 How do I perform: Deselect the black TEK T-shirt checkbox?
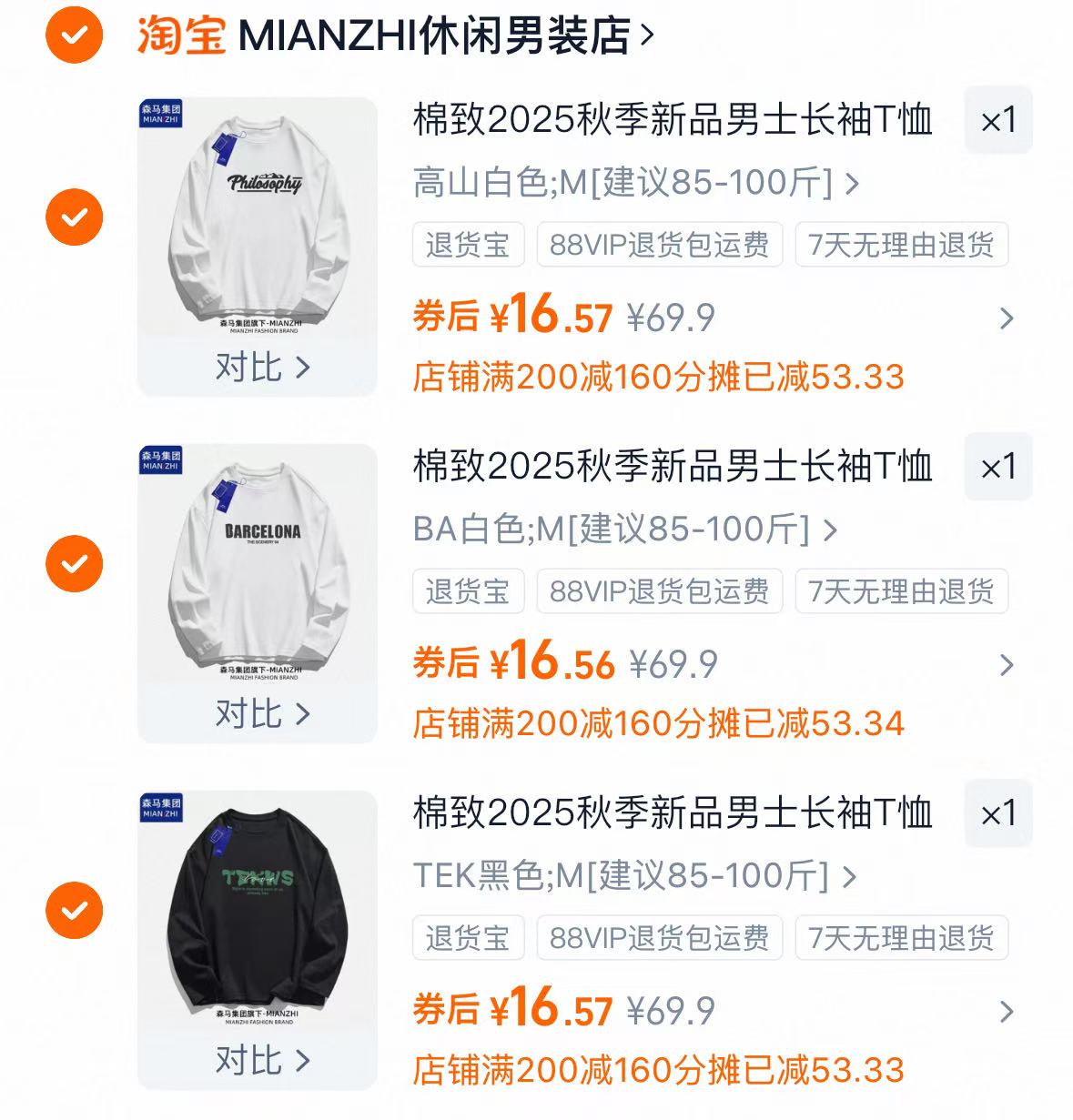pos(73,912)
